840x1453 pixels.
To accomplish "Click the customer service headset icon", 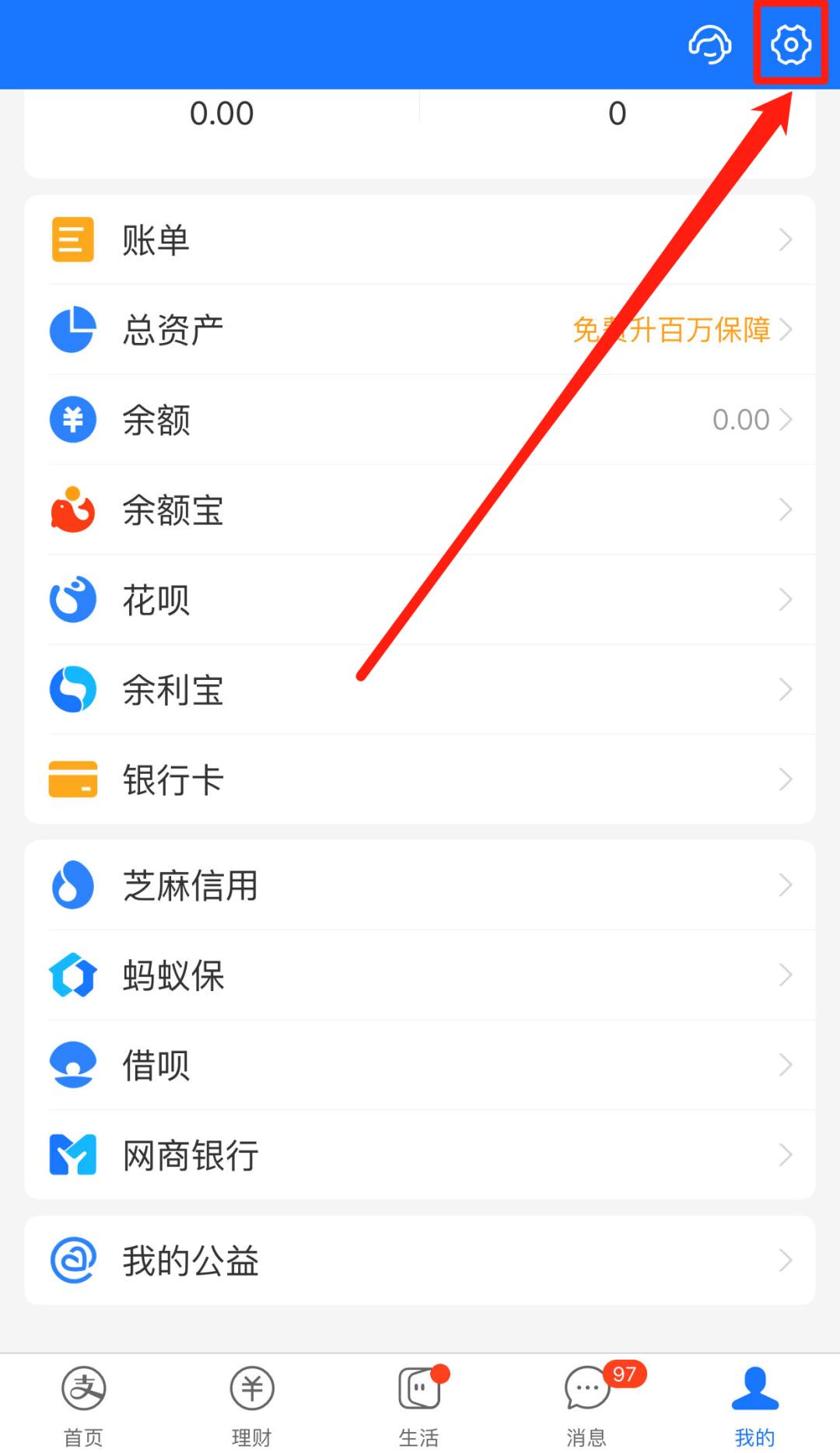I will (709, 44).
